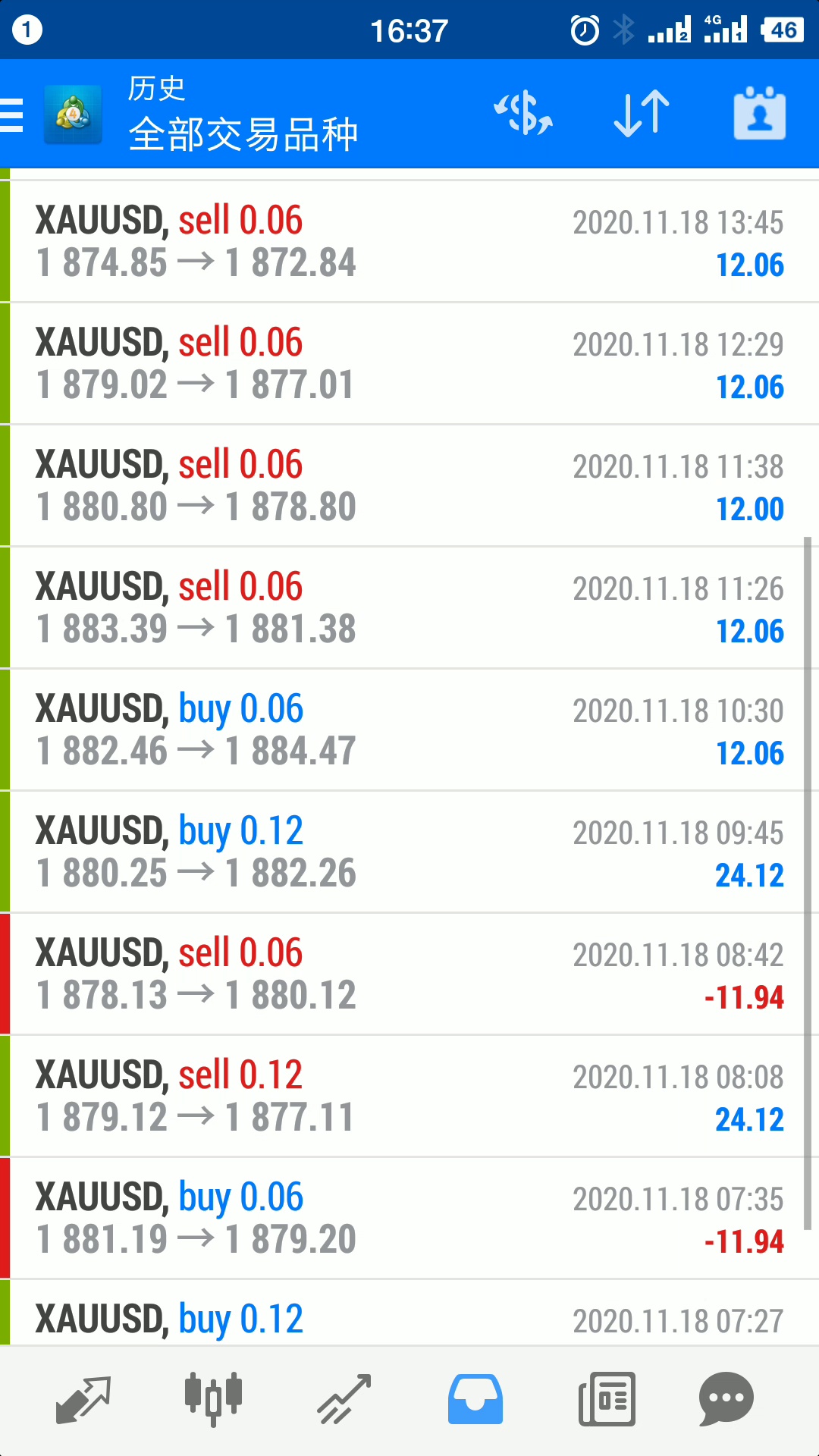The image size is (819, 1456).
Task: Show the 08:42 losing sell trade
Action: coord(409,974)
